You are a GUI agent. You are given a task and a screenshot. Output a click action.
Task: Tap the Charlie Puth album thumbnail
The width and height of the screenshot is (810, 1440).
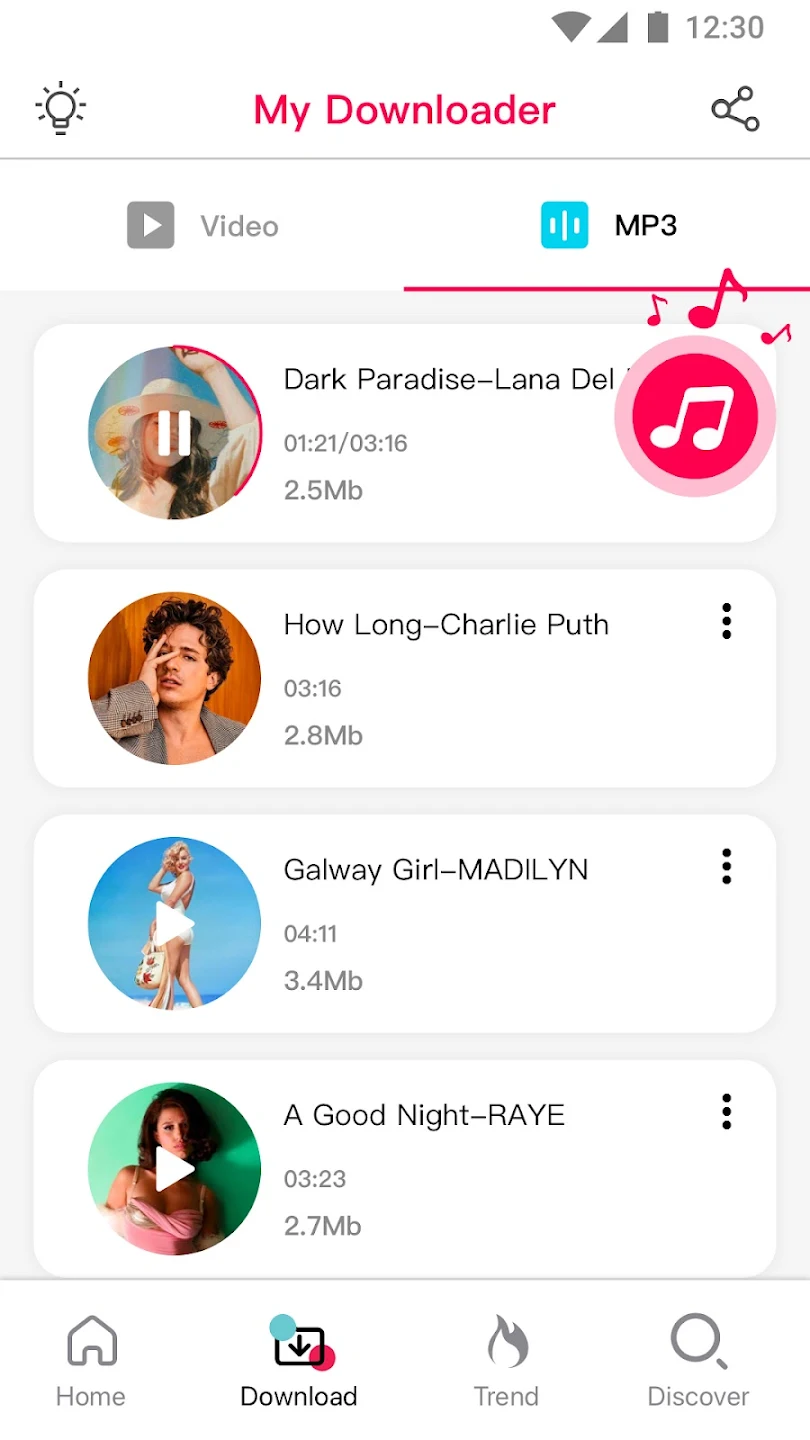174,677
